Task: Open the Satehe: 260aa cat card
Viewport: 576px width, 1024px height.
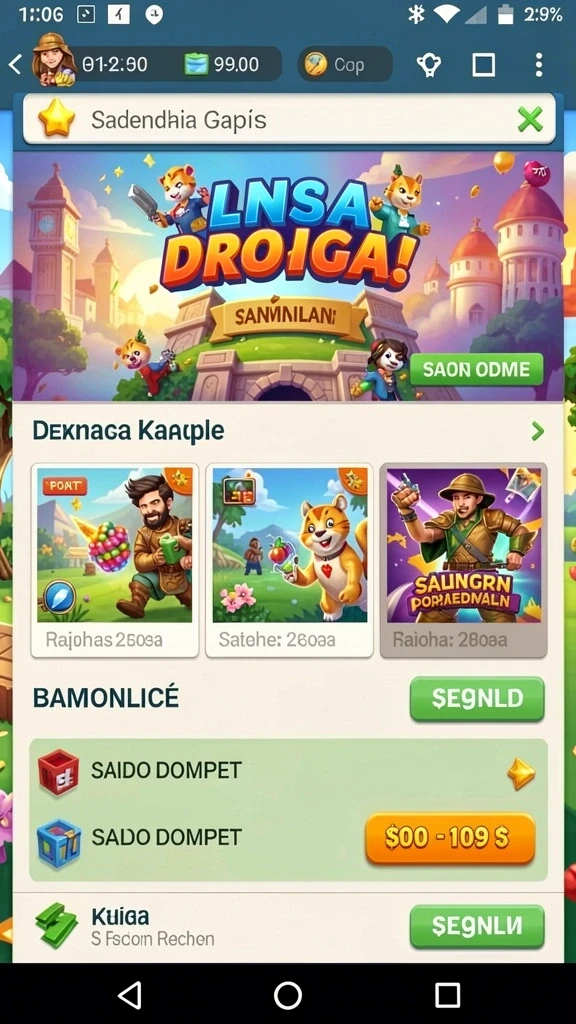Action: (289, 560)
